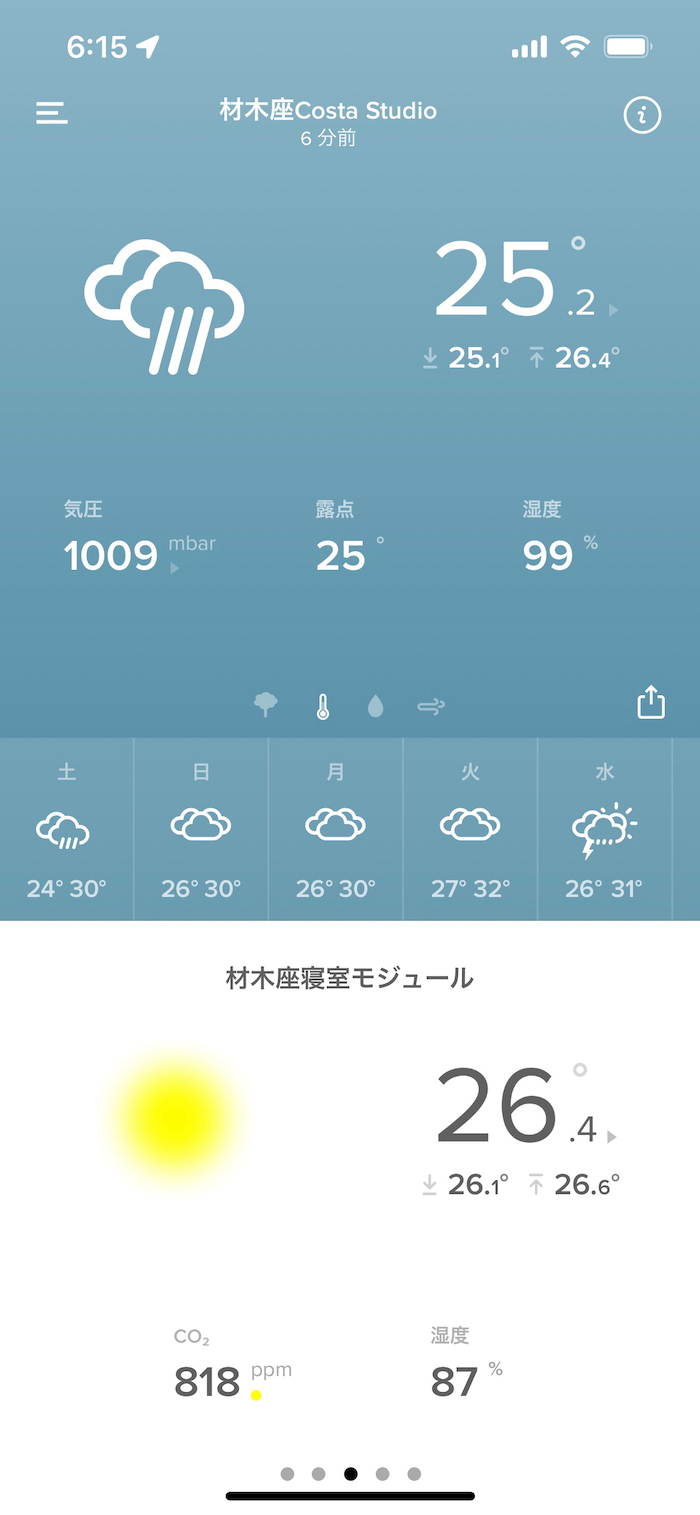Switch to the wind view icon

point(431,707)
